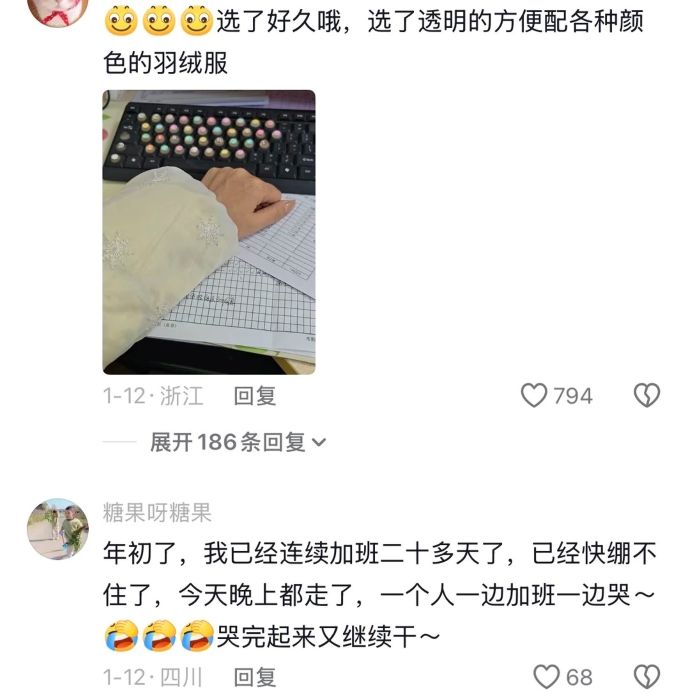Viewport: 690px width, 694px height.
Task: Dislike the Zhejiang comment
Action: (x=647, y=396)
